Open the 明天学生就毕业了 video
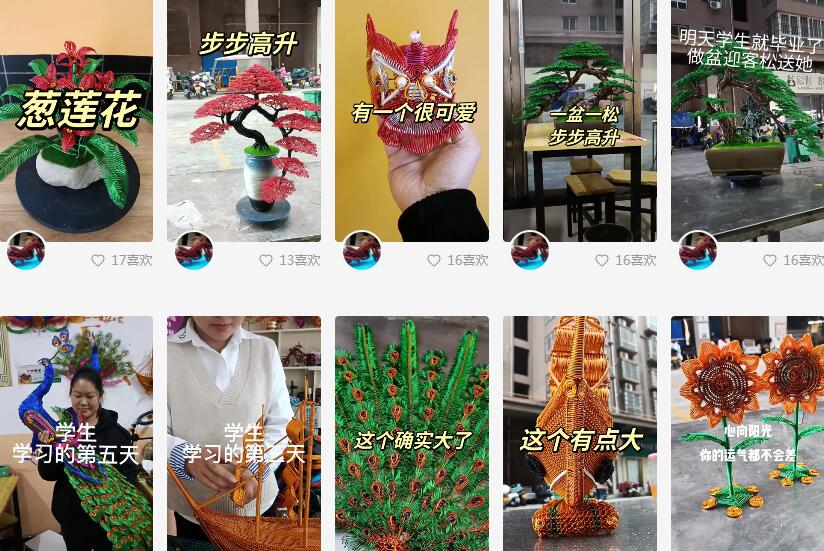The height and width of the screenshot is (551, 824). click(x=747, y=120)
